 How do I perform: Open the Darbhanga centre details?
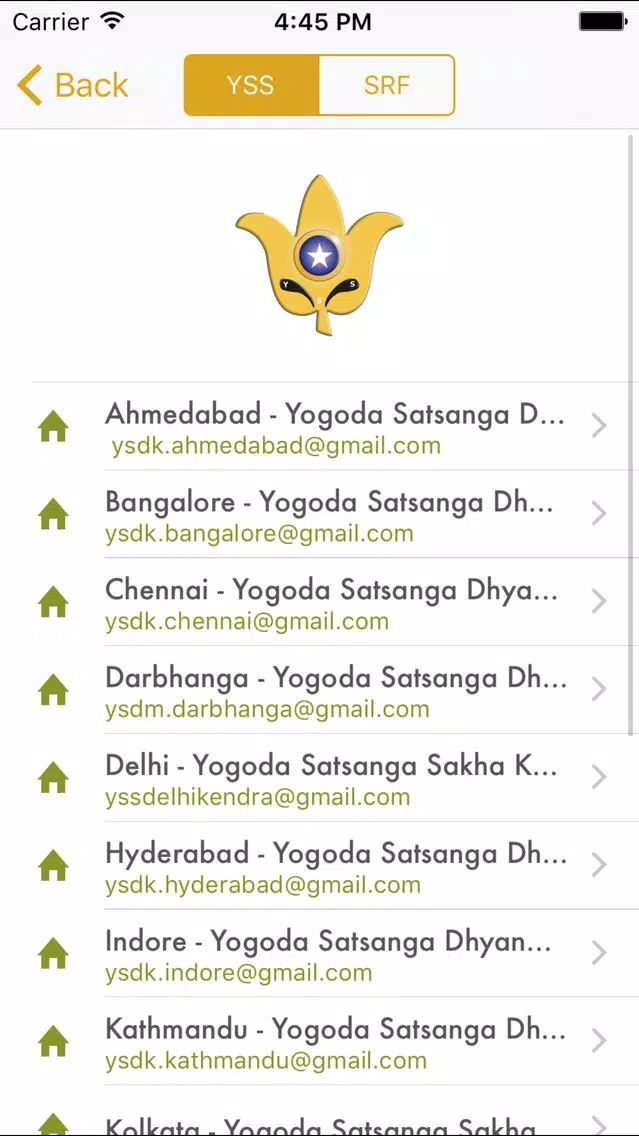point(320,690)
